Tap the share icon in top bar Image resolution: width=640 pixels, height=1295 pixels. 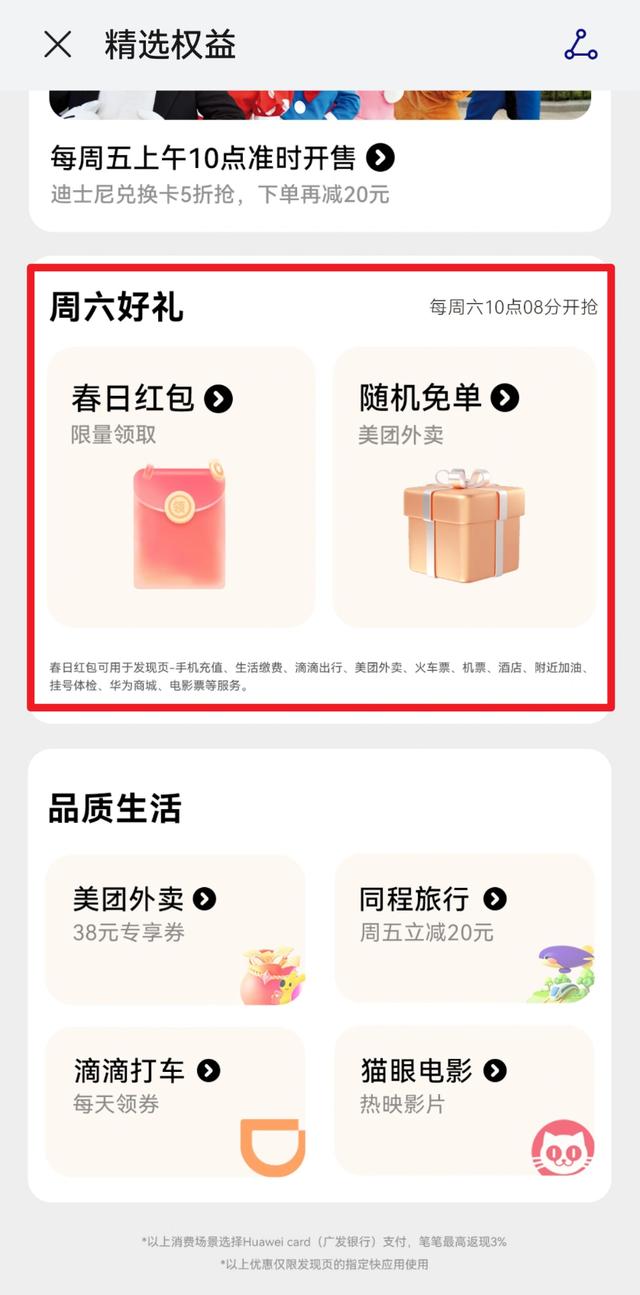580,45
